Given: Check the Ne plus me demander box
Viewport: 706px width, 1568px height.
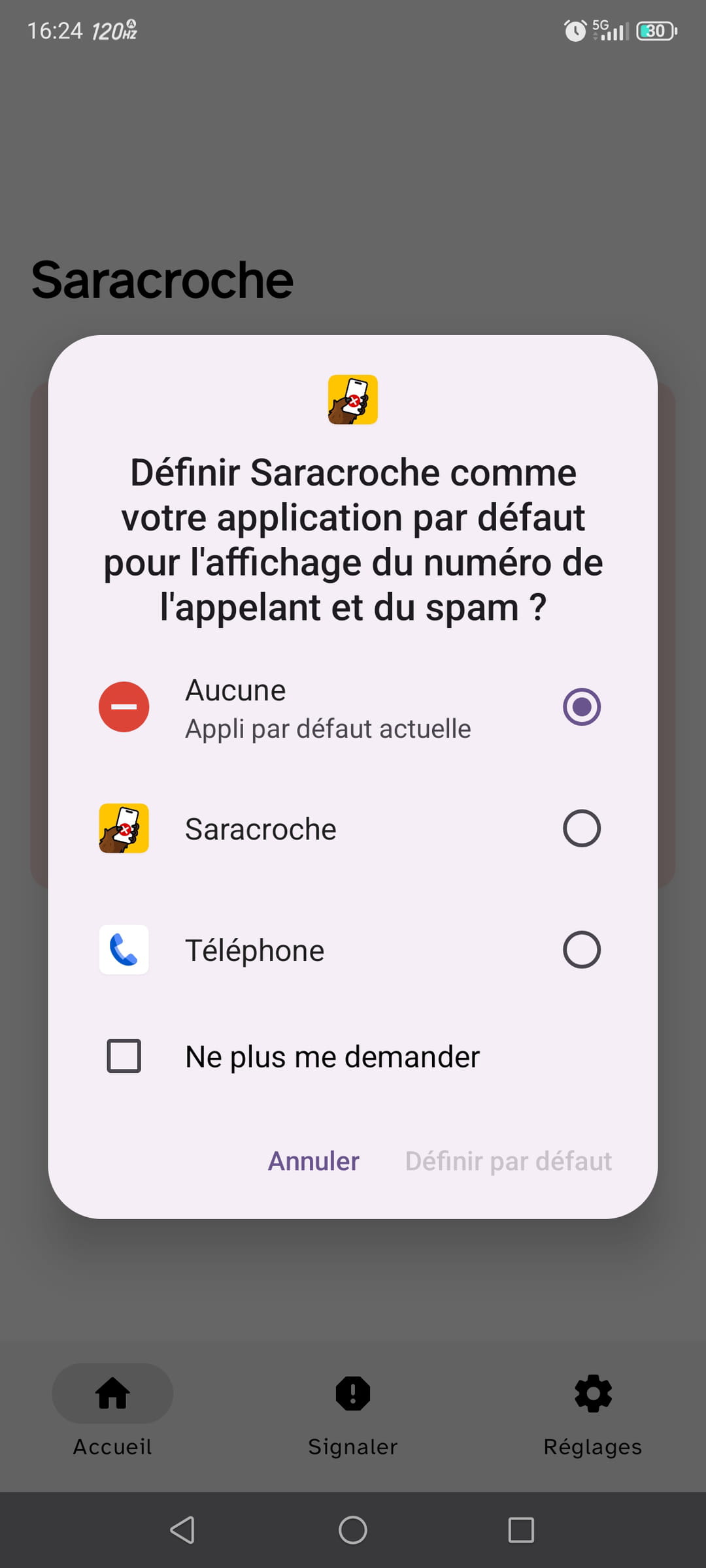Looking at the screenshot, I should click(124, 1056).
